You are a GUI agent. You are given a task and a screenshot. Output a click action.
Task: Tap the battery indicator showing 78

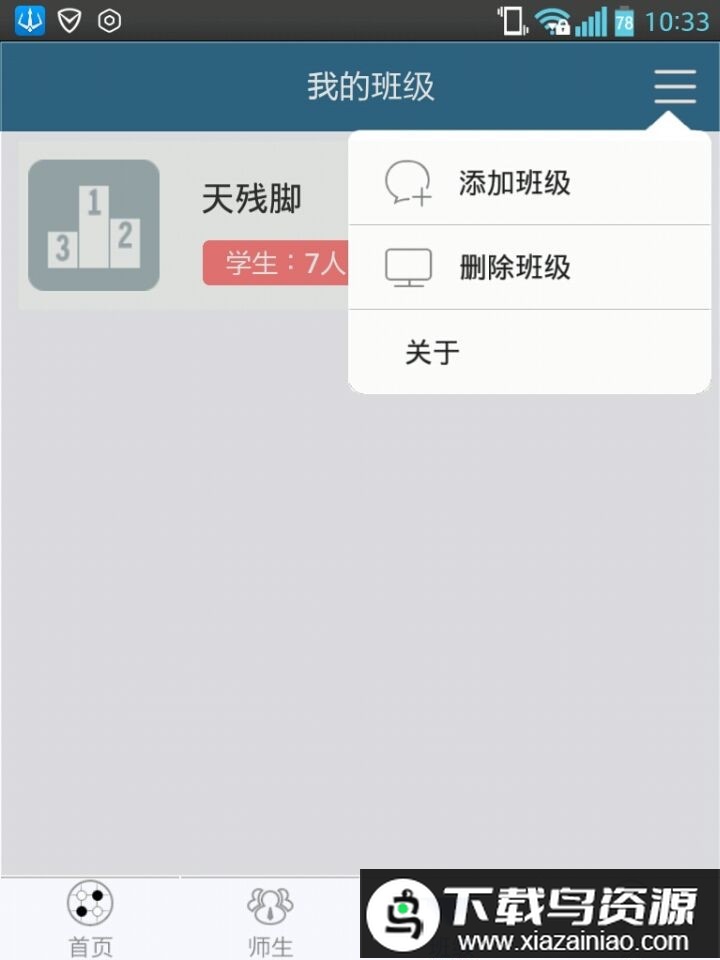coord(624,17)
